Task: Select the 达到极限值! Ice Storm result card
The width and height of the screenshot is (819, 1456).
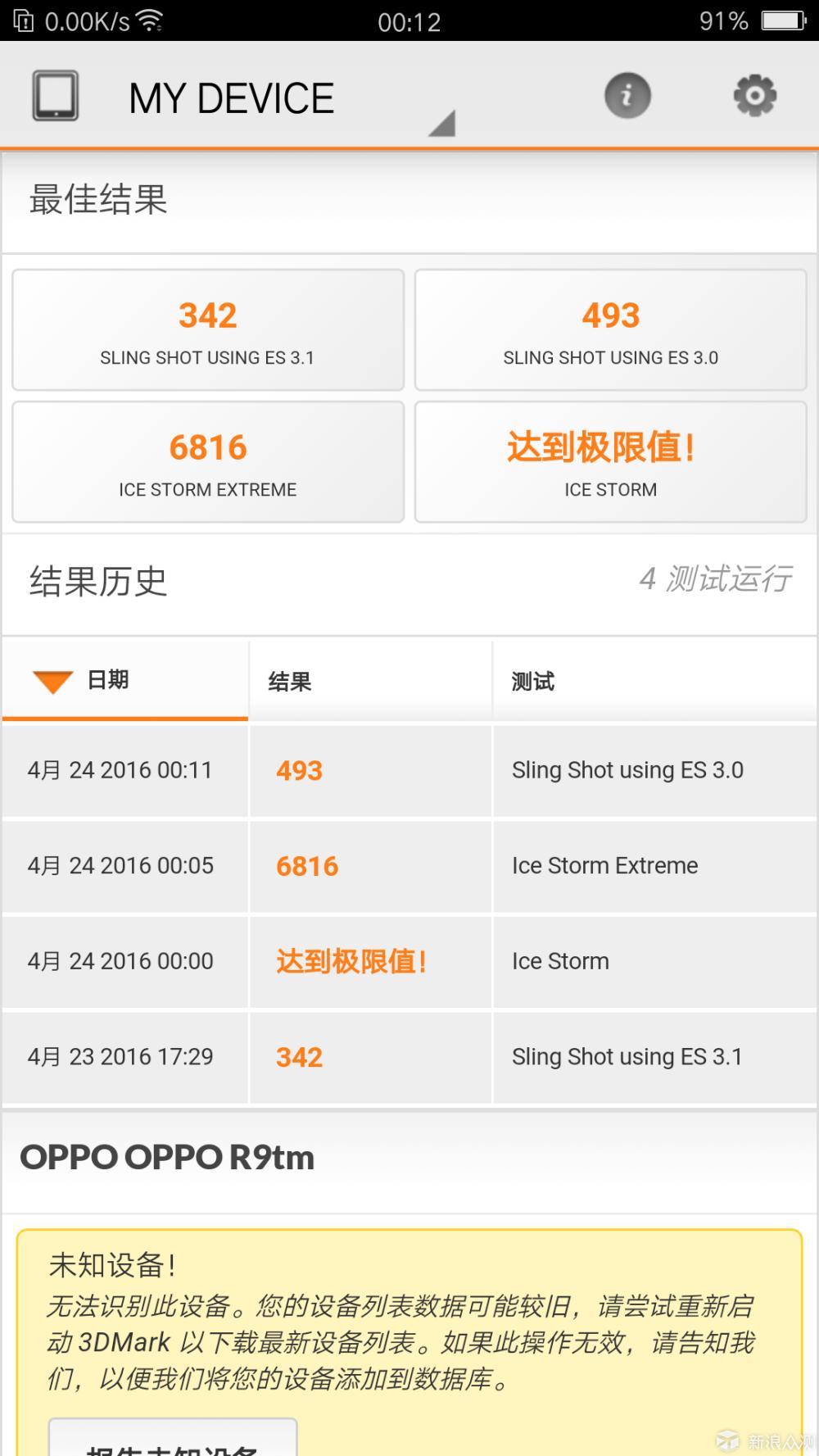Action: tap(611, 461)
